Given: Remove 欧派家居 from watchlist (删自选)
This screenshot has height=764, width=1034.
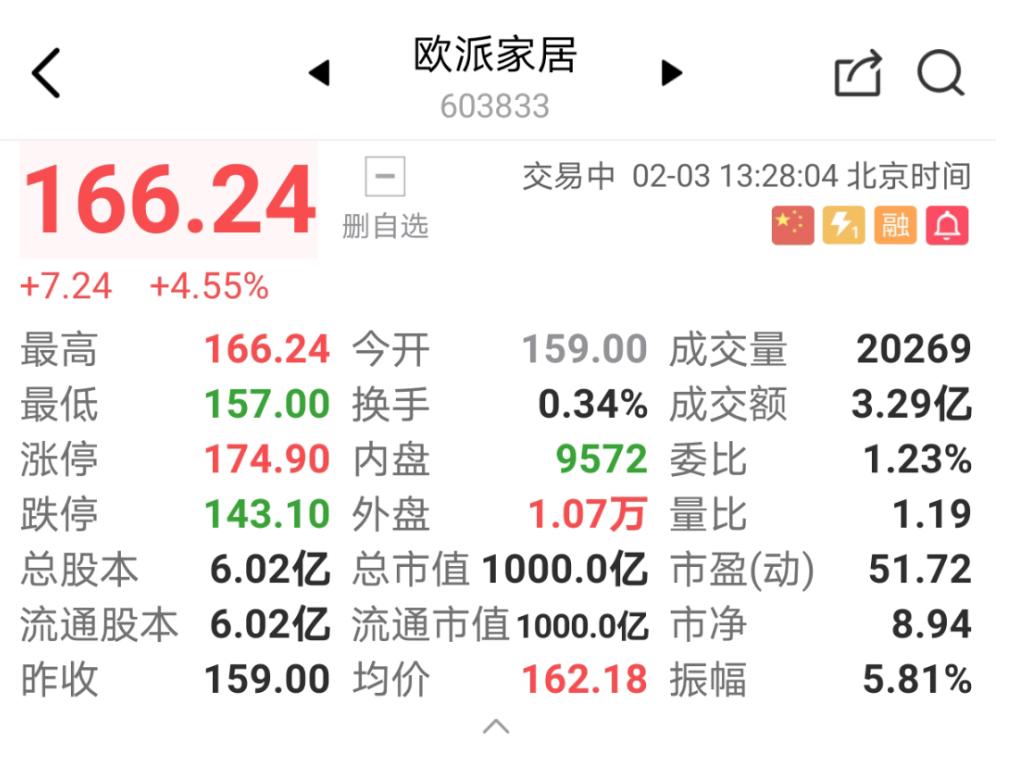Looking at the screenshot, I should 385,198.
